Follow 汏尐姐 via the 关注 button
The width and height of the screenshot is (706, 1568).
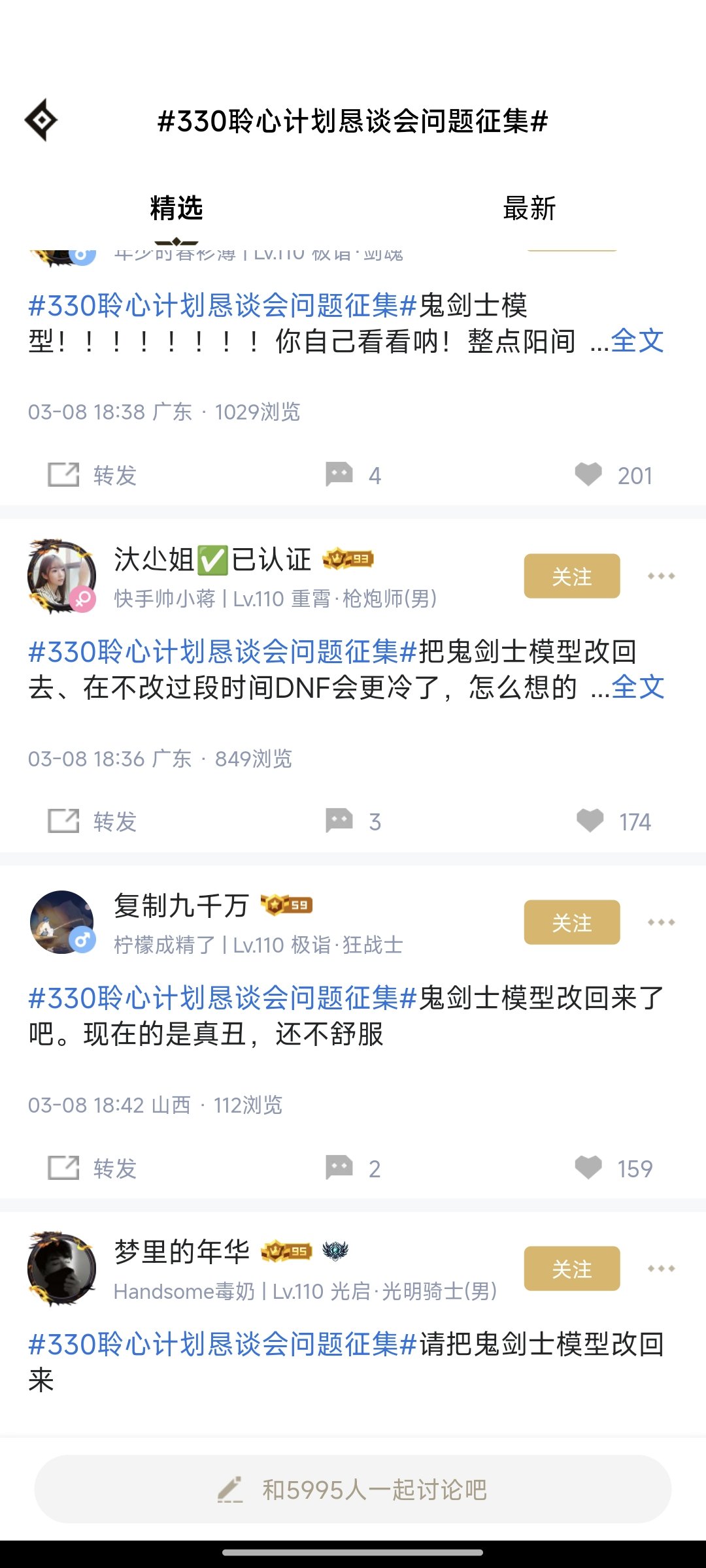571,576
